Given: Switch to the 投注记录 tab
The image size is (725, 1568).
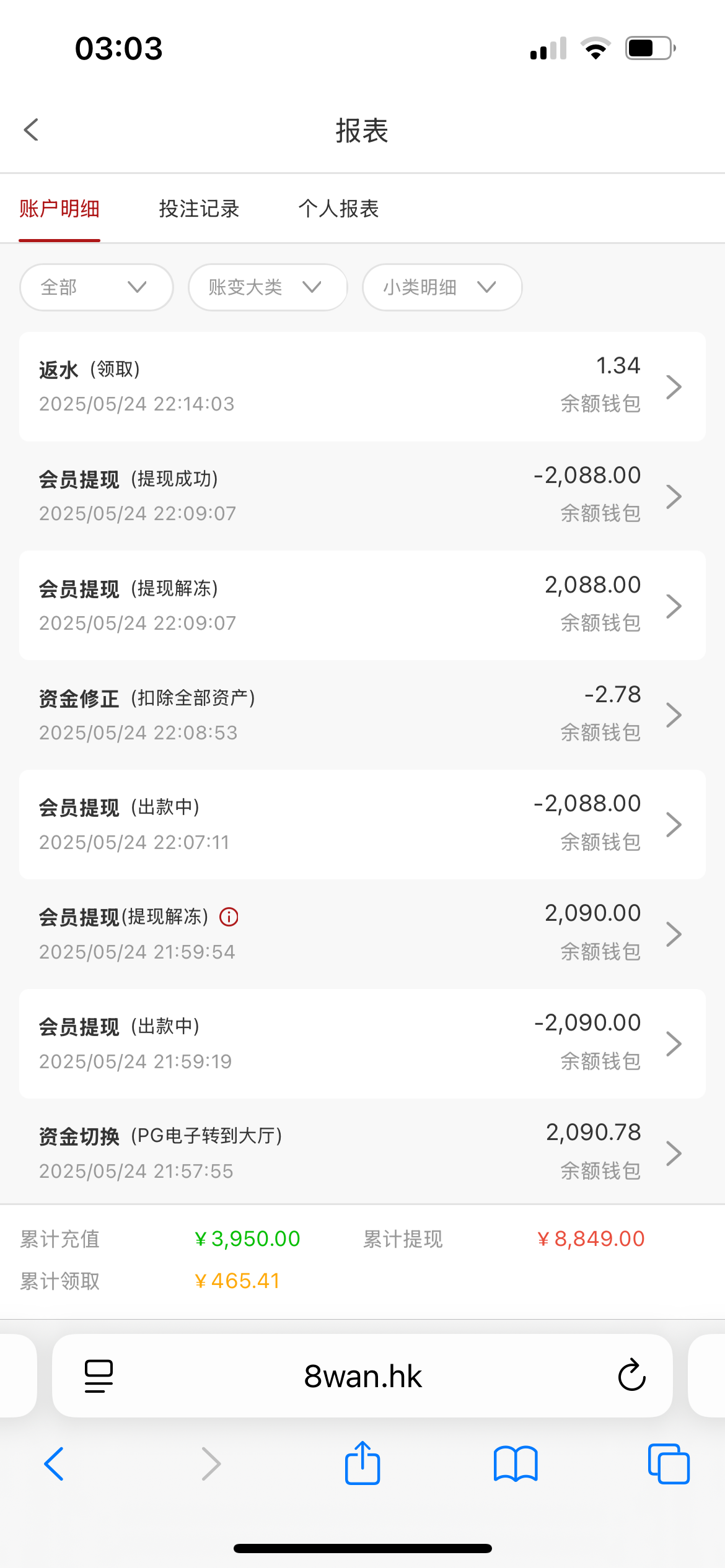Looking at the screenshot, I should coord(199,209).
